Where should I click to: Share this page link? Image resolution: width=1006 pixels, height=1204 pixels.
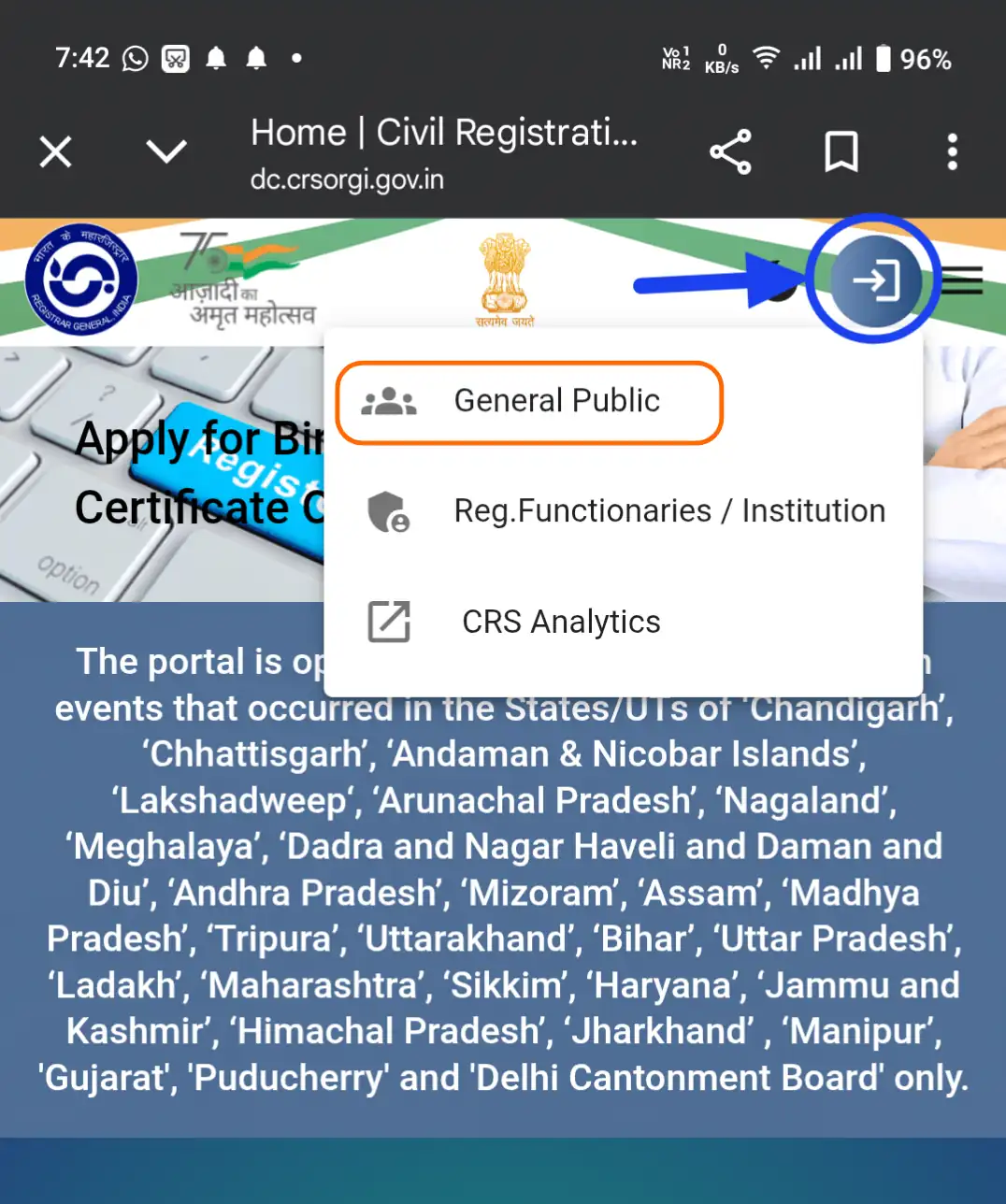pyautogui.click(x=730, y=151)
